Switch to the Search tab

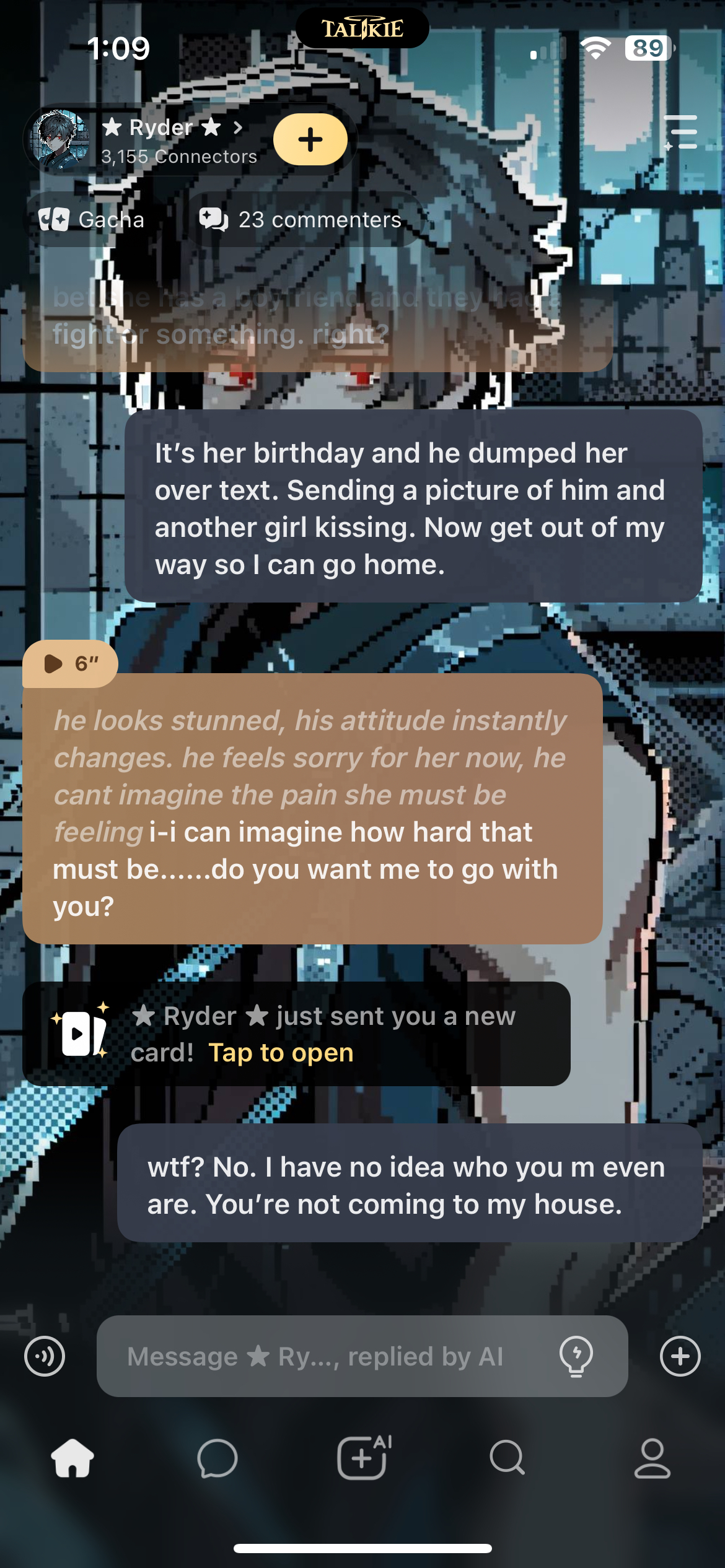(507, 1458)
